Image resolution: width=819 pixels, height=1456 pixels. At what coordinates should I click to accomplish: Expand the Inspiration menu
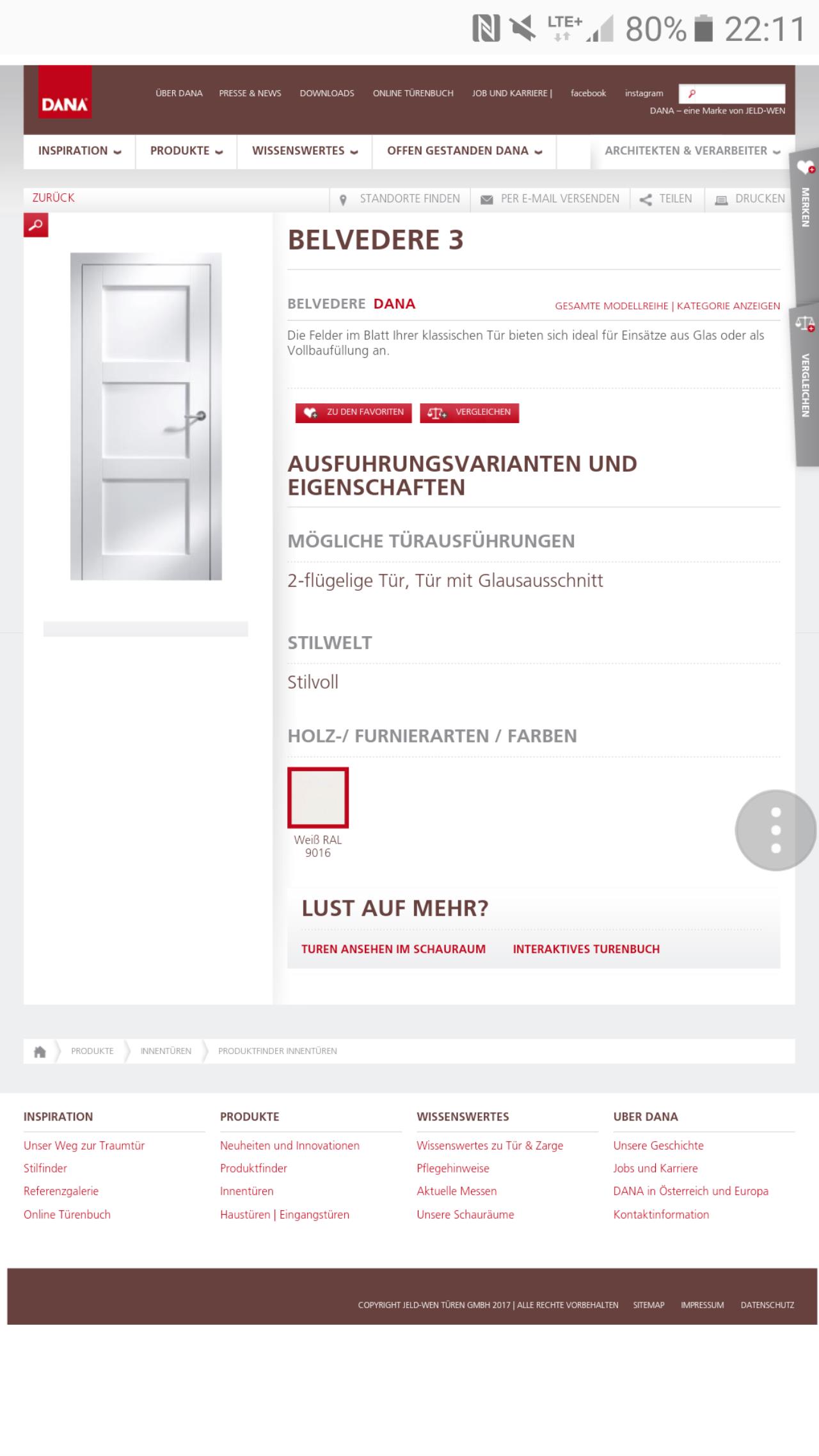79,151
